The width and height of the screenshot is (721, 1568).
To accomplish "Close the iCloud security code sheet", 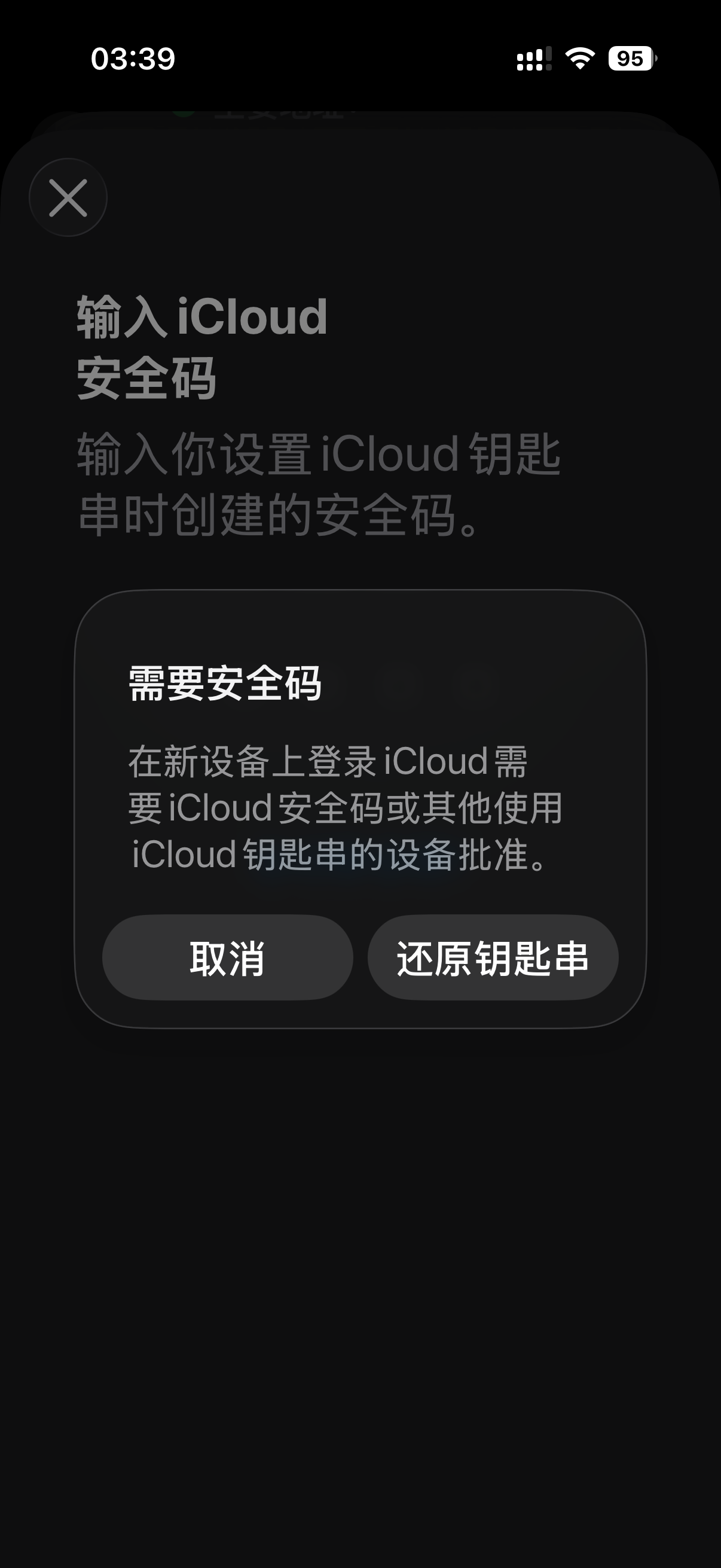I will pos(68,197).
